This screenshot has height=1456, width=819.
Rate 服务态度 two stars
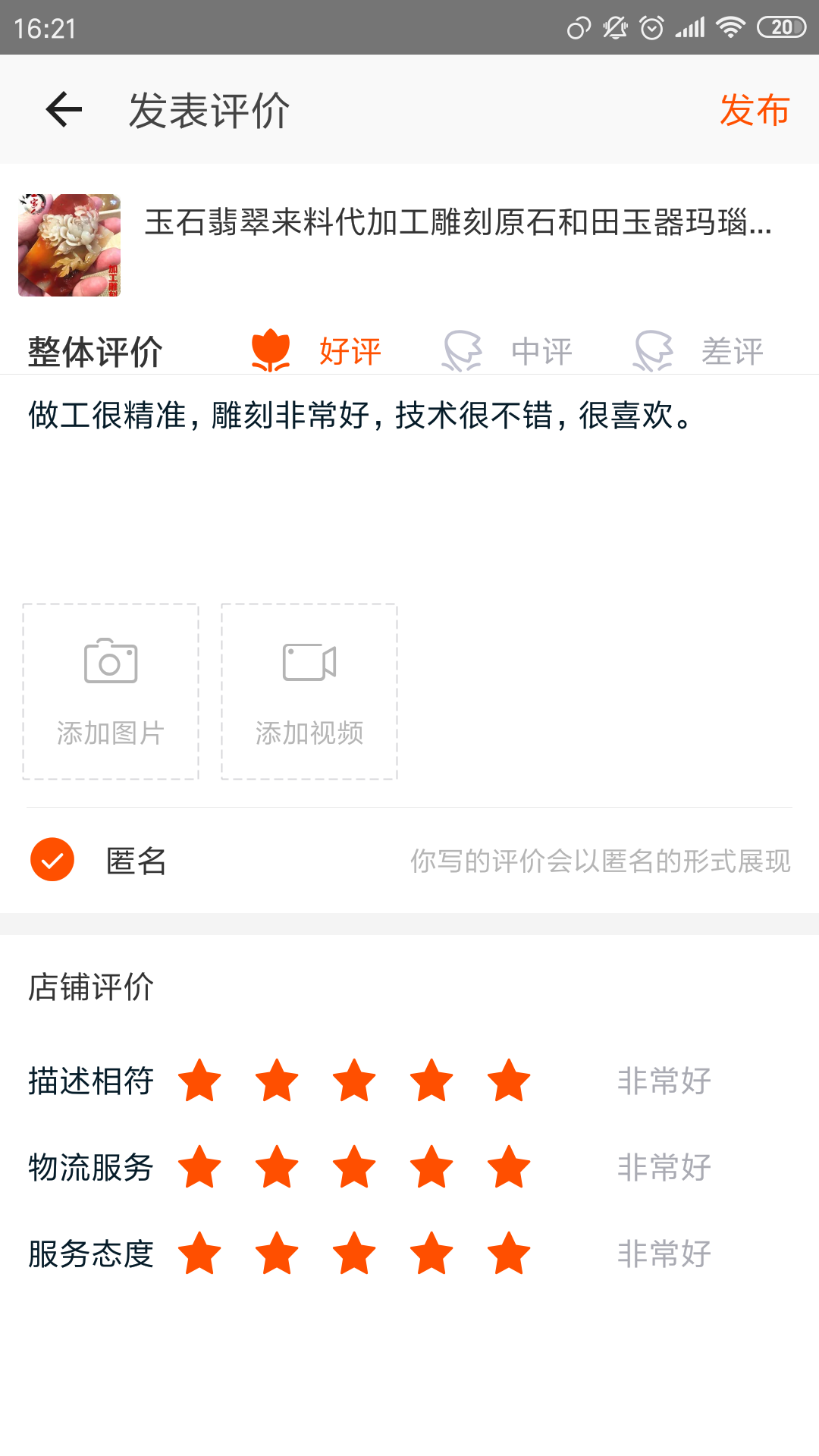[277, 1254]
